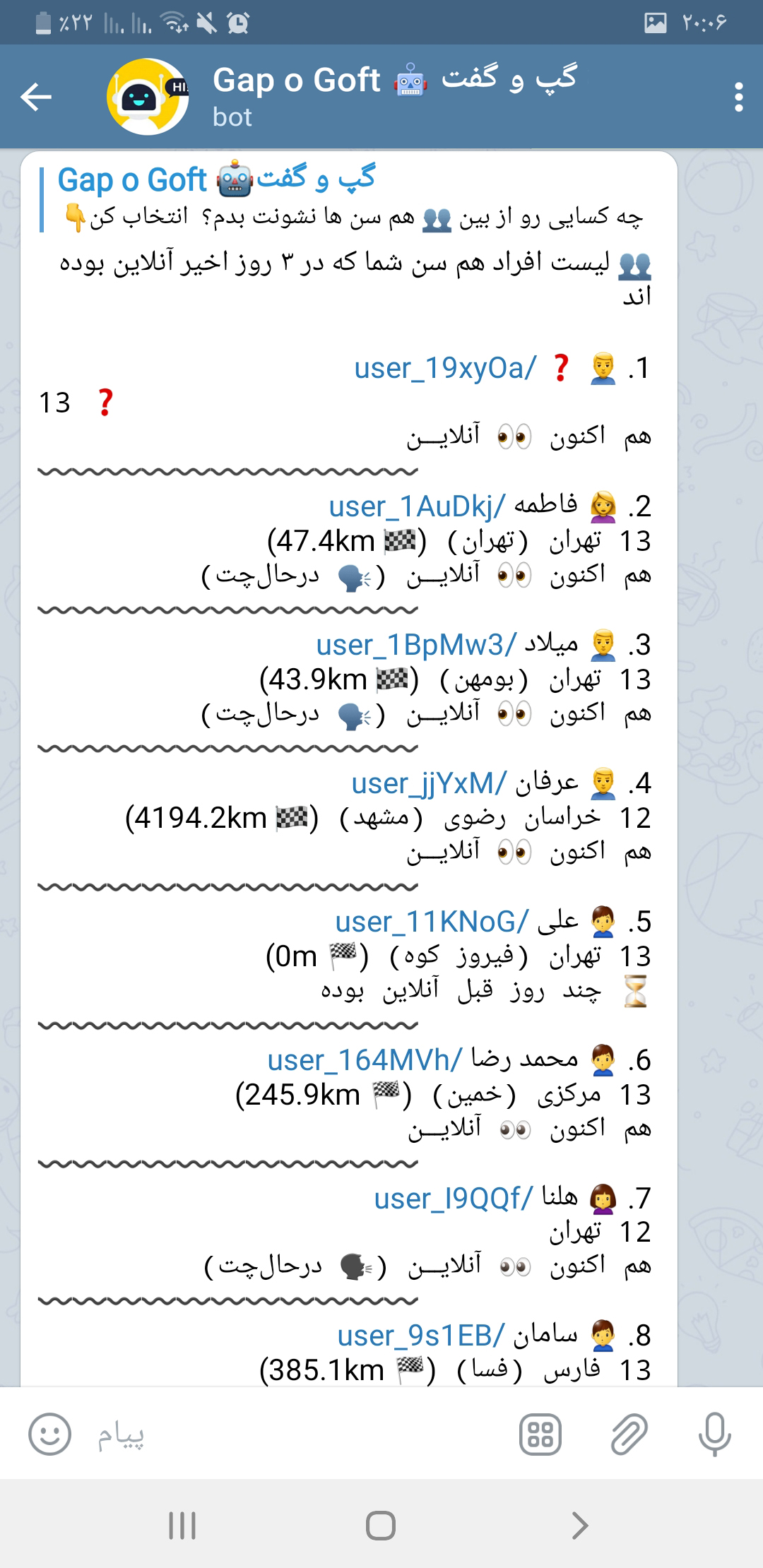Open the link /user_9s1EB

pyautogui.click(x=421, y=1336)
